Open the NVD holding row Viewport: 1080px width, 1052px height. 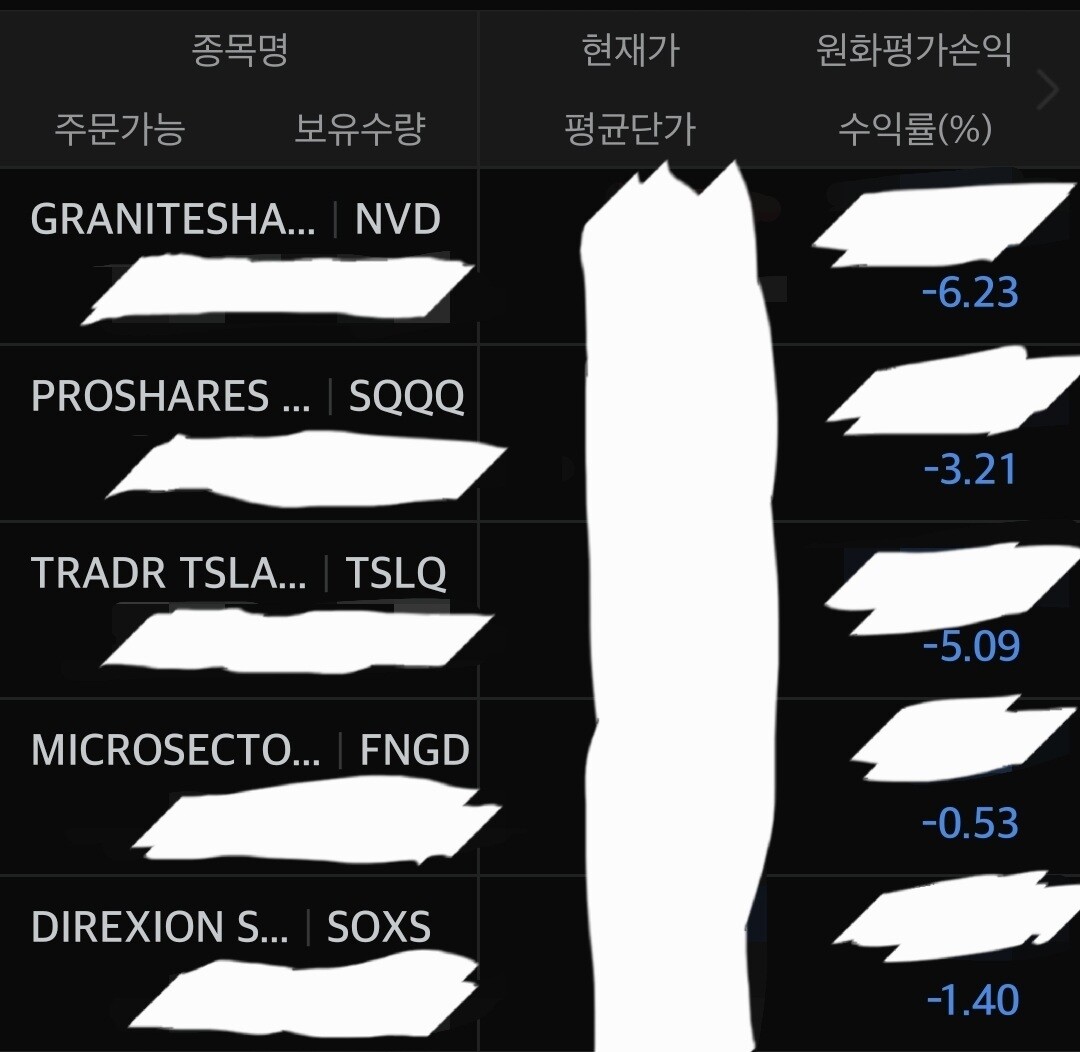tap(235, 220)
